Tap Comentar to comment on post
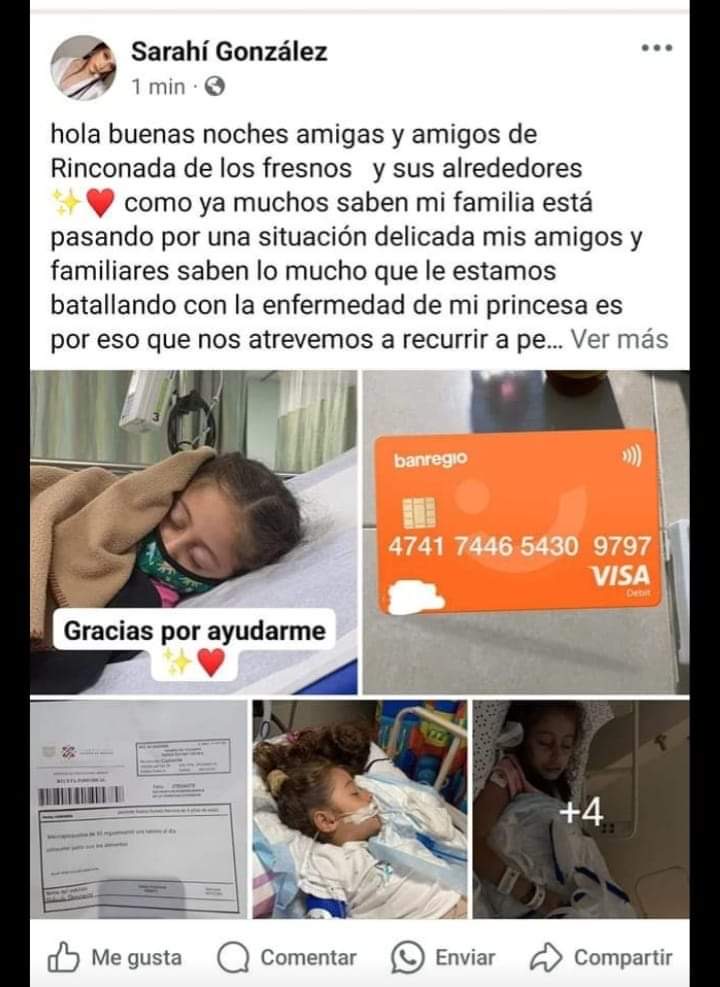This screenshot has height=987, width=720. pos(286,957)
